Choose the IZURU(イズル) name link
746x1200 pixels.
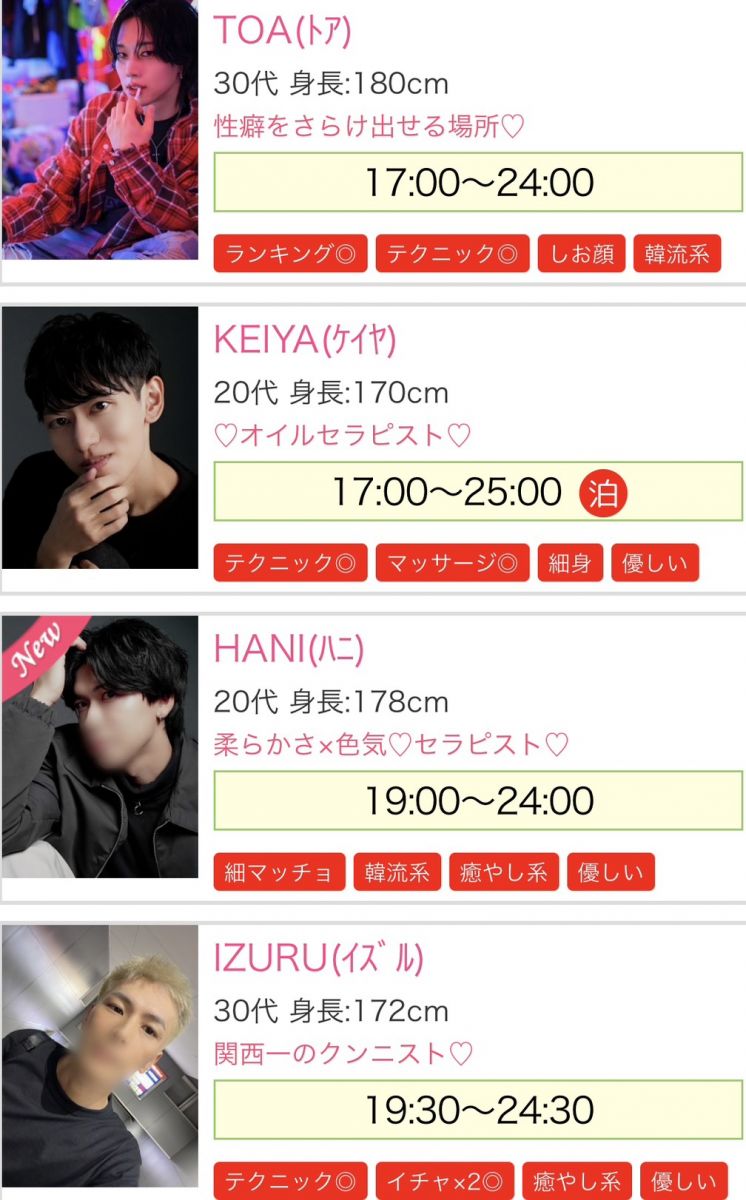point(318,958)
